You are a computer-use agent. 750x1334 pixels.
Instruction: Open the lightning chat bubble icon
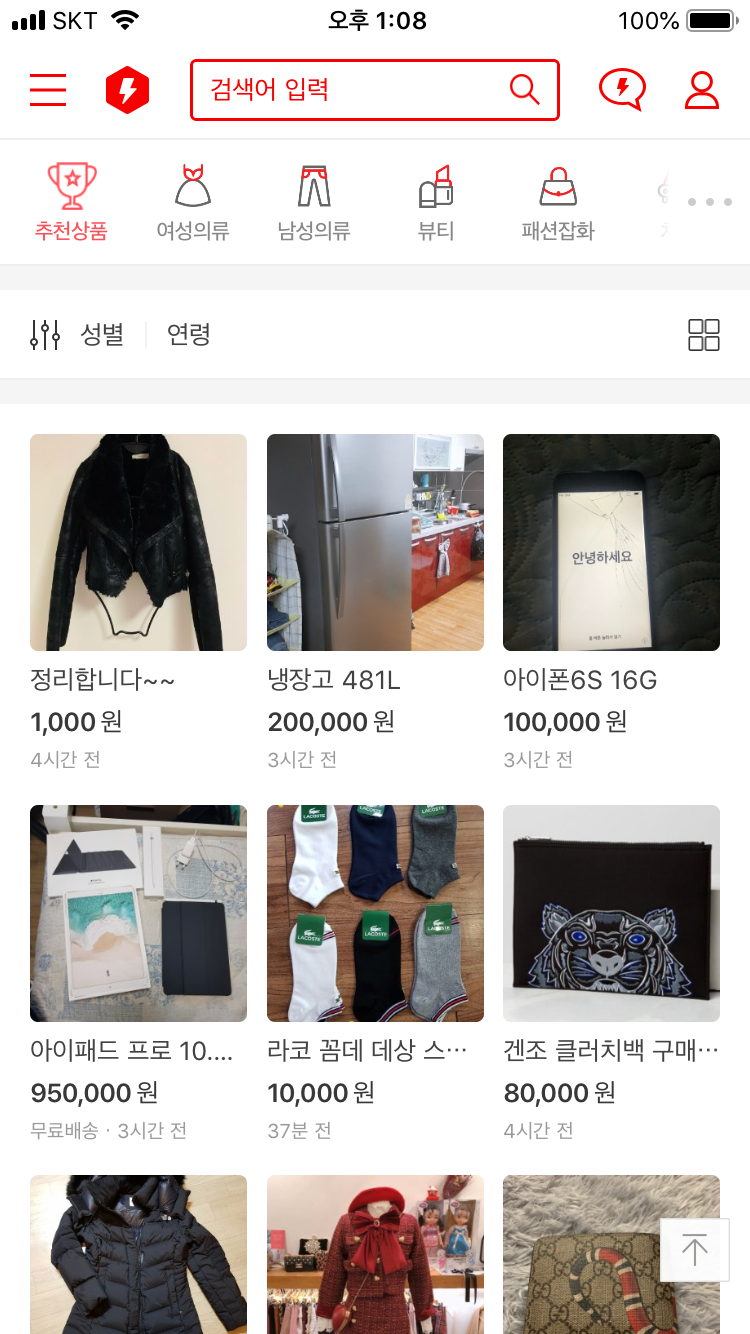(x=621, y=90)
